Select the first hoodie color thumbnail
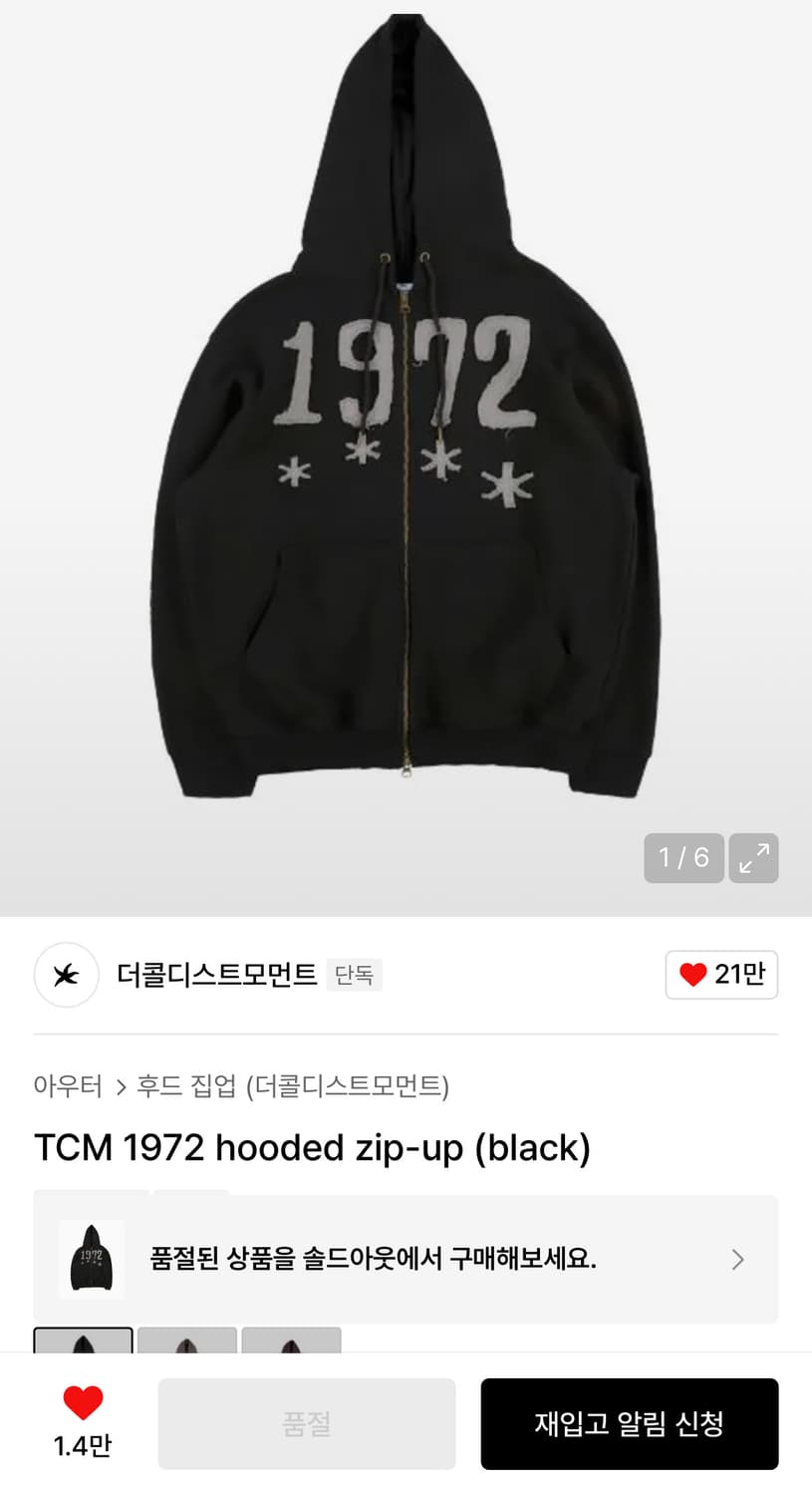Viewport: 812px width, 1495px height. click(84, 1345)
